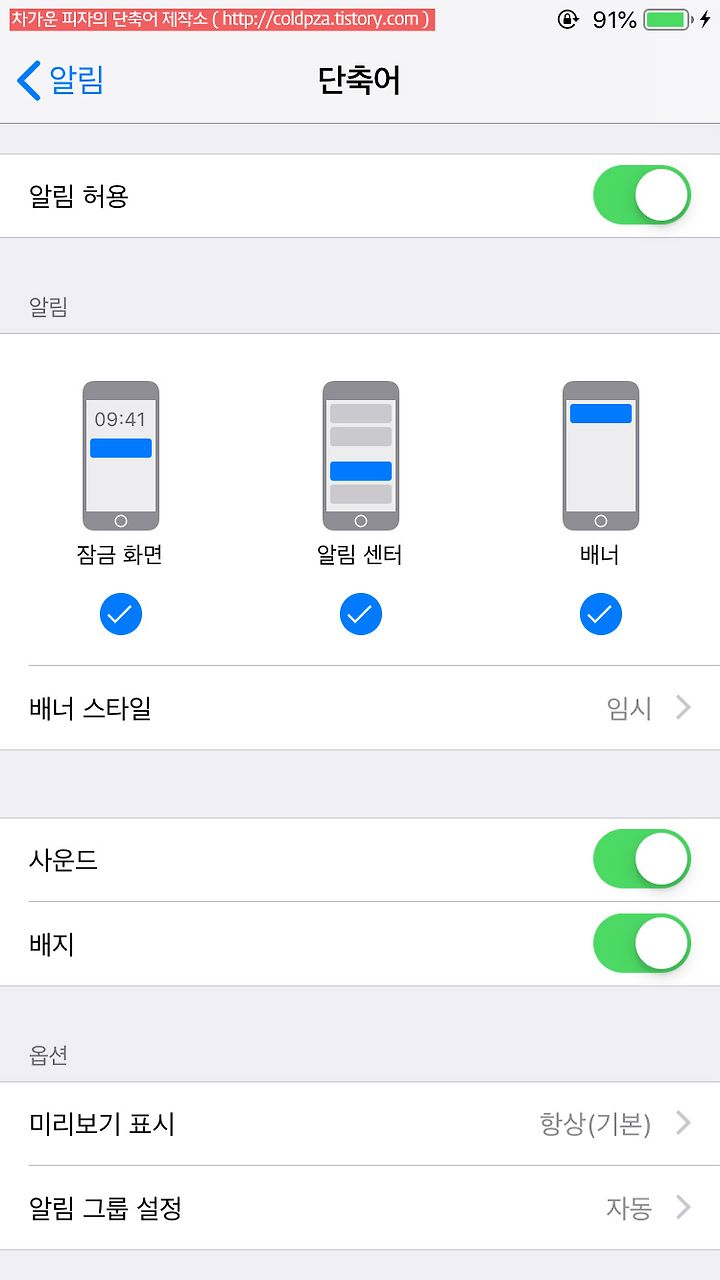Open 미리보기 표시 options
The width and height of the screenshot is (720, 1280).
click(x=360, y=1124)
